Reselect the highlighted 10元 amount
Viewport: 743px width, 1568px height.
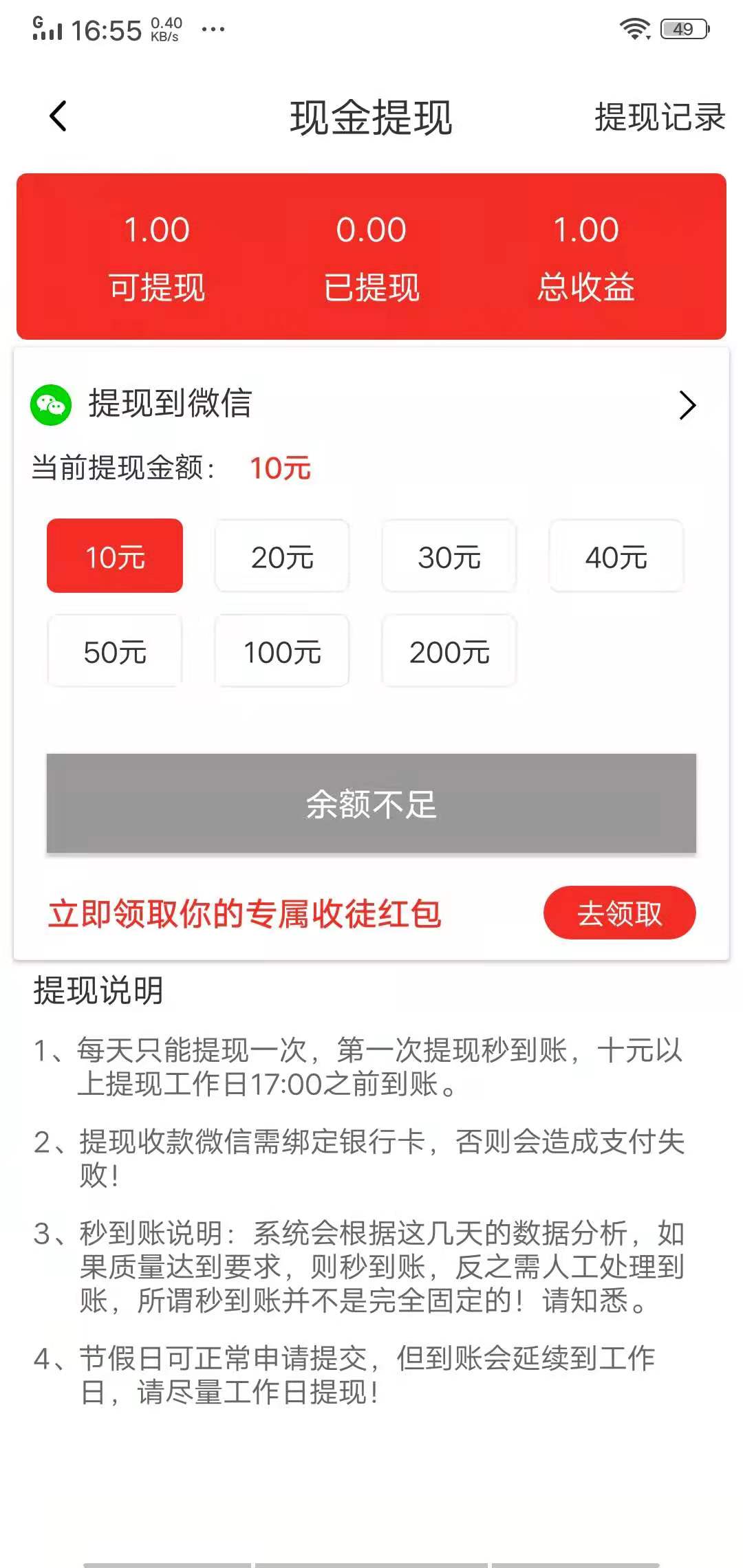click(114, 556)
